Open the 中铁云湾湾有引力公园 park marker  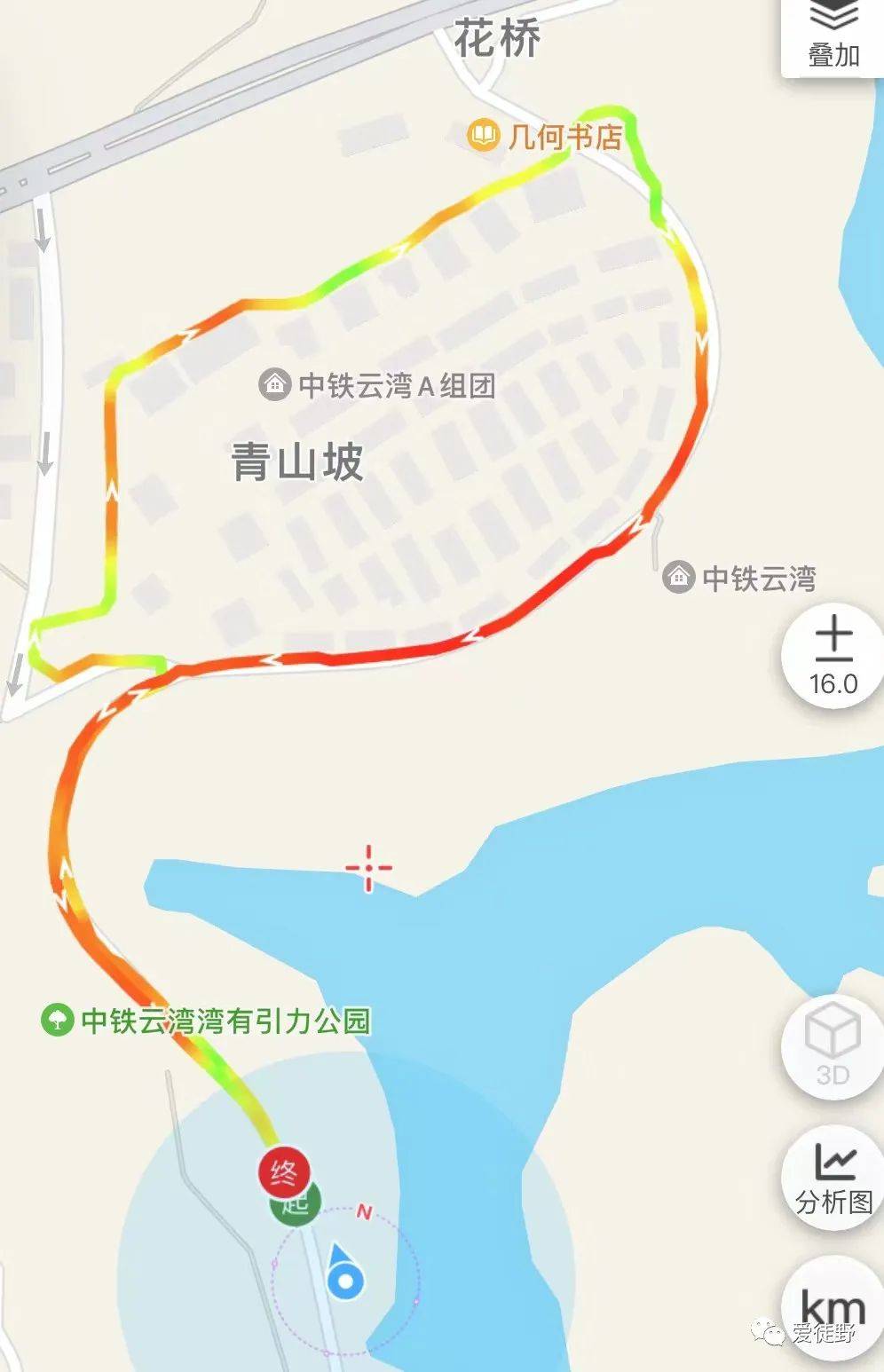(57, 1020)
